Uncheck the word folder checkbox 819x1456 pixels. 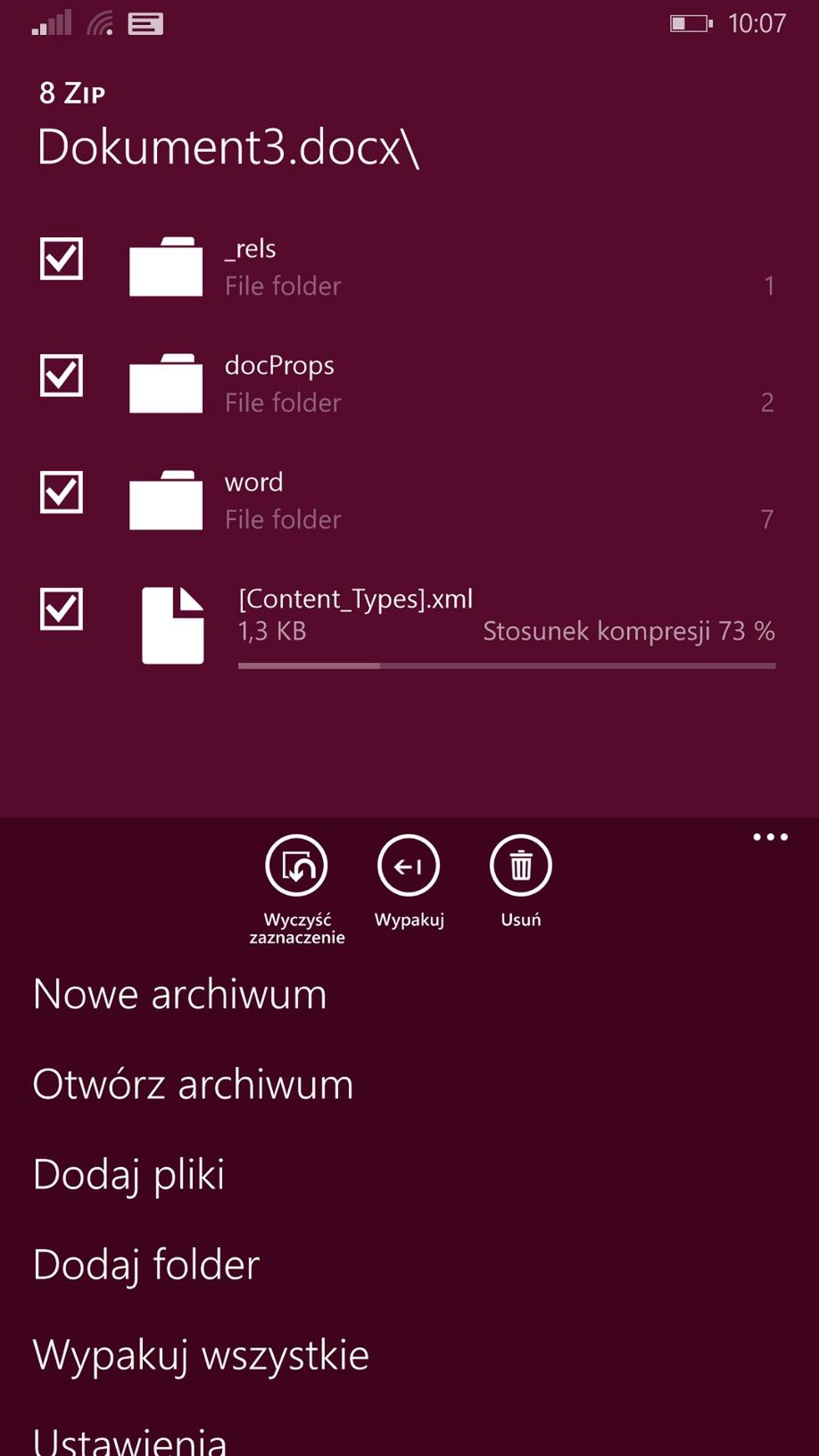(x=62, y=492)
